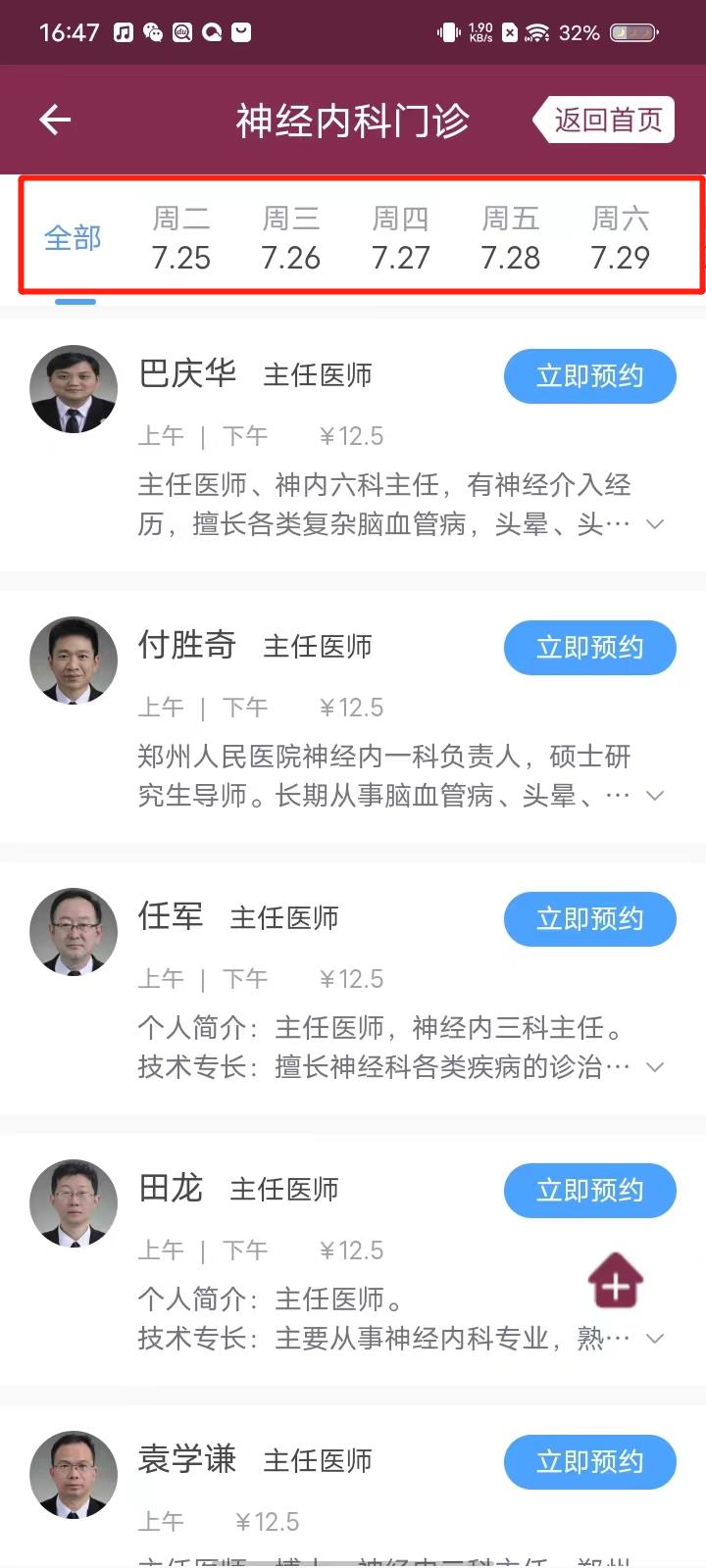Screen dimensions: 706x1568
Task: Book 袁学谦 via his 立即预约 button
Action: (589, 1461)
